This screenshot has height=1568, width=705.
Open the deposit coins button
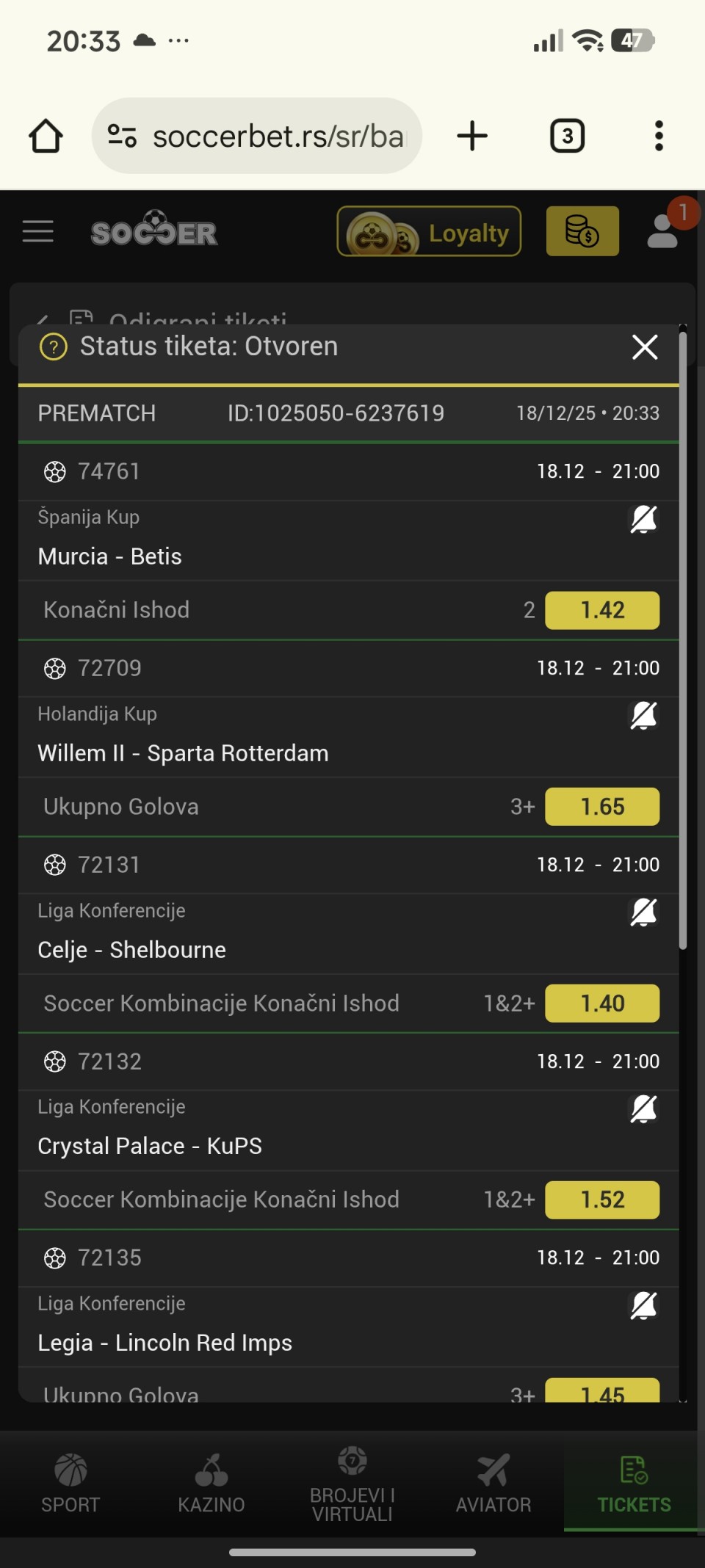coord(582,232)
